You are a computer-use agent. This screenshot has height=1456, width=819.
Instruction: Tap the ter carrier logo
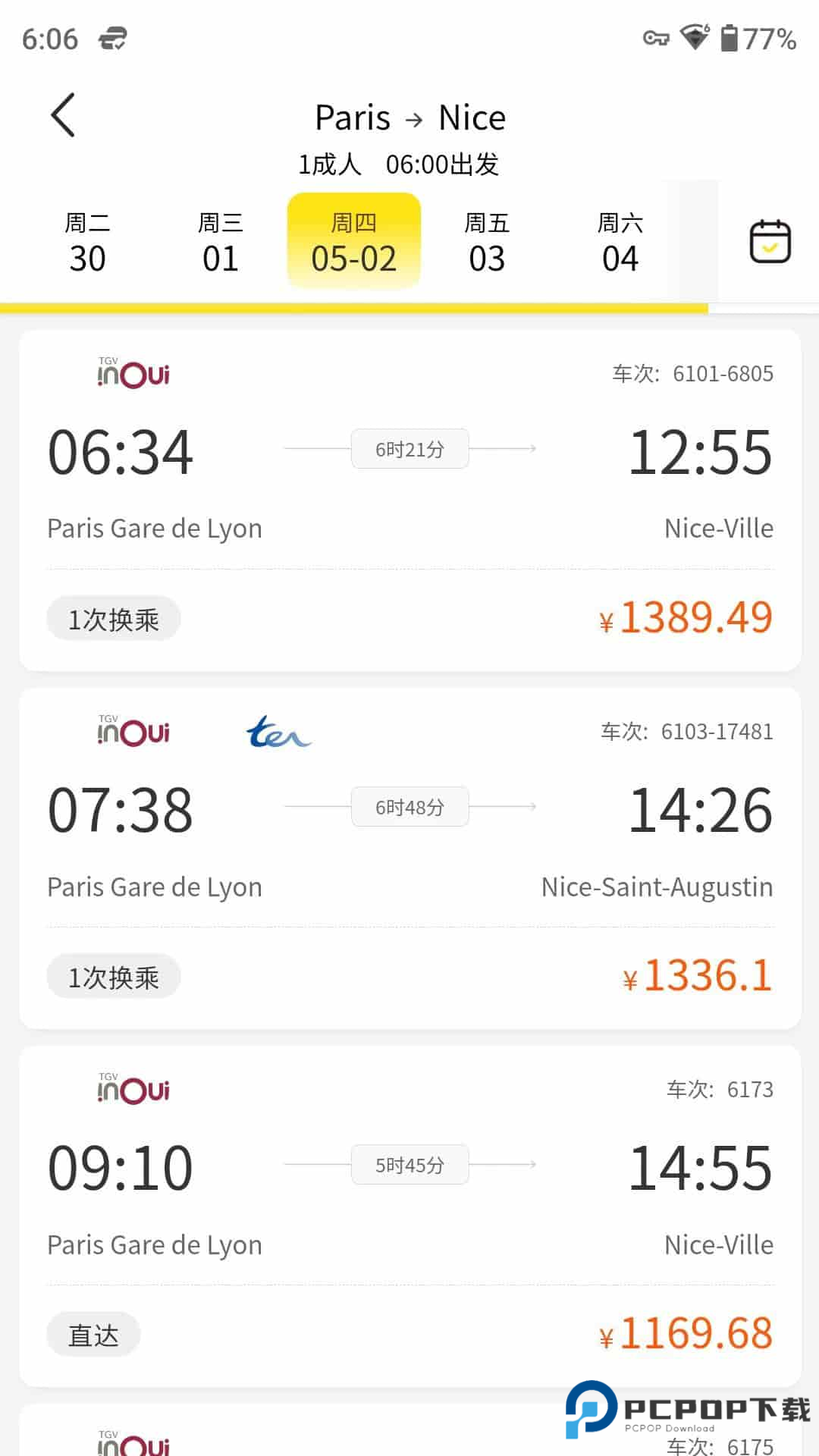pos(278,731)
